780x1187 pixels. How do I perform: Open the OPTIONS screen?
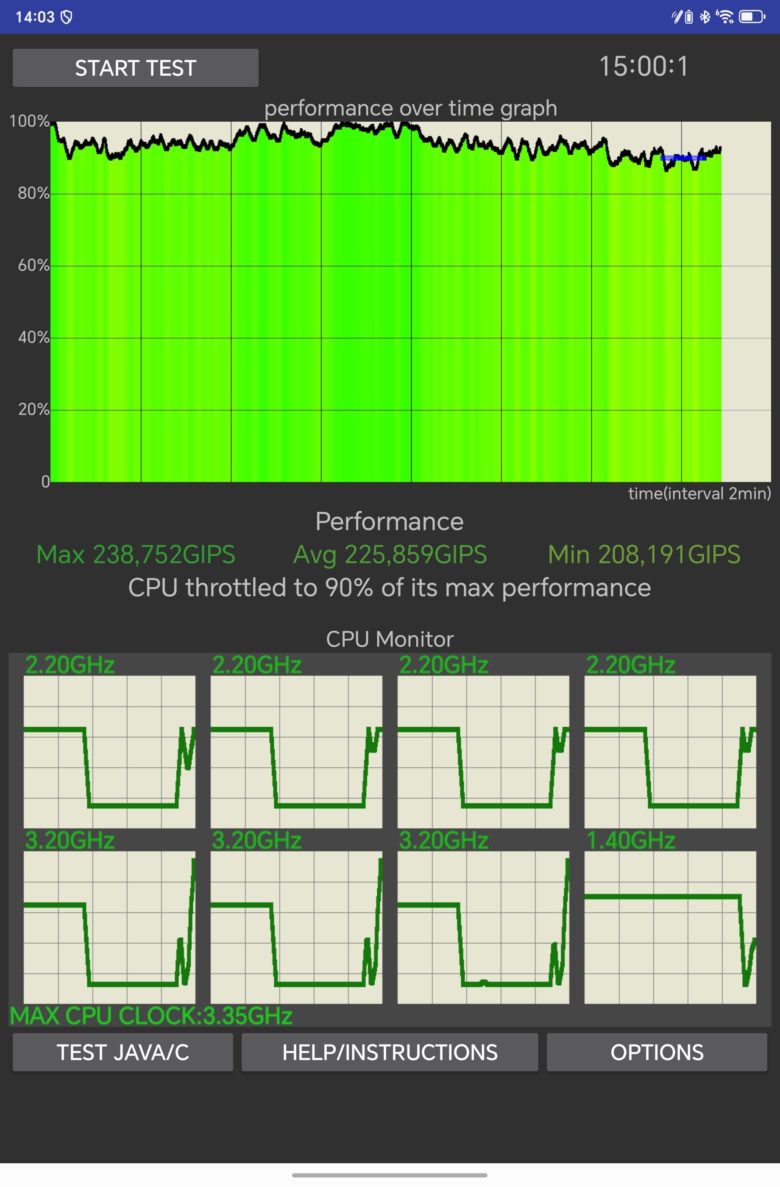657,1052
